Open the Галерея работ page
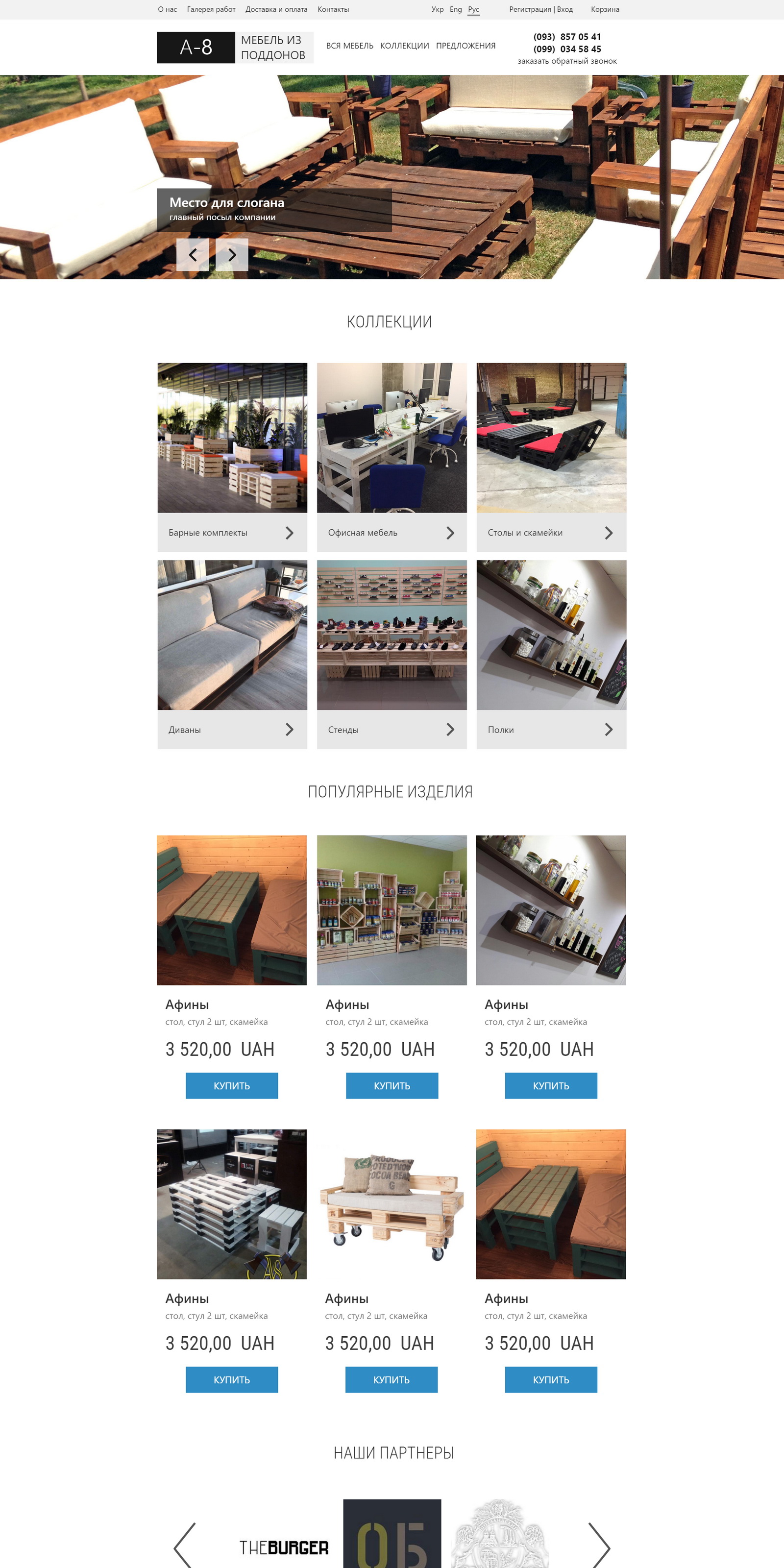This screenshot has height=1568, width=784. (211, 10)
